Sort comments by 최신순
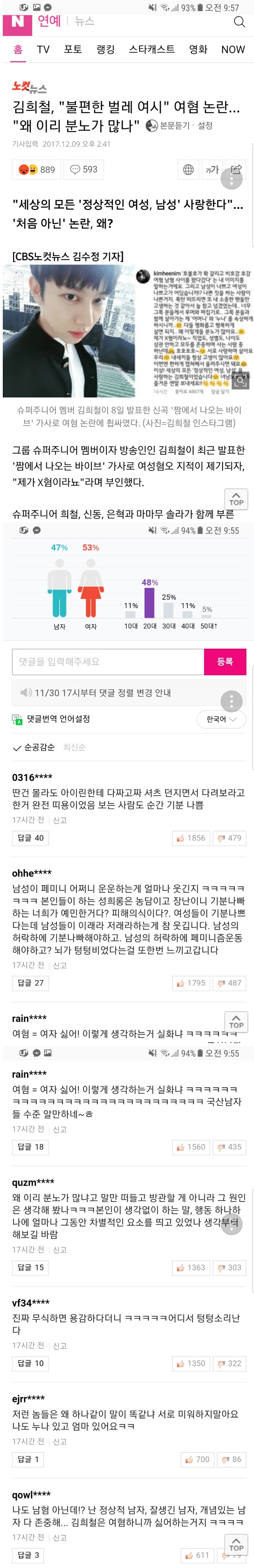 point(74,747)
